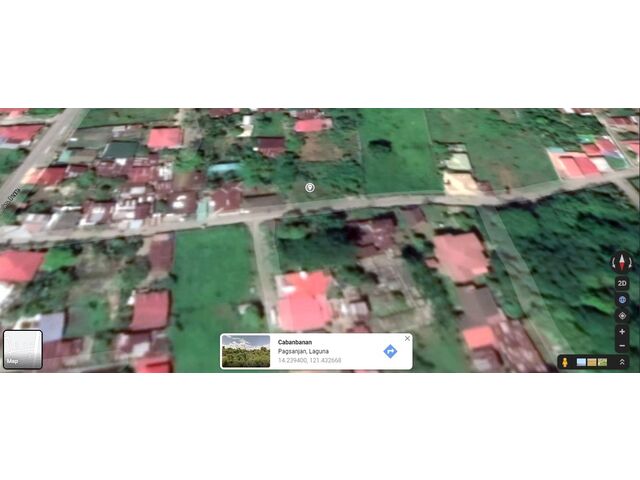Switch to 2D view
Screen dimensions: 640x480
coord(622,283)
